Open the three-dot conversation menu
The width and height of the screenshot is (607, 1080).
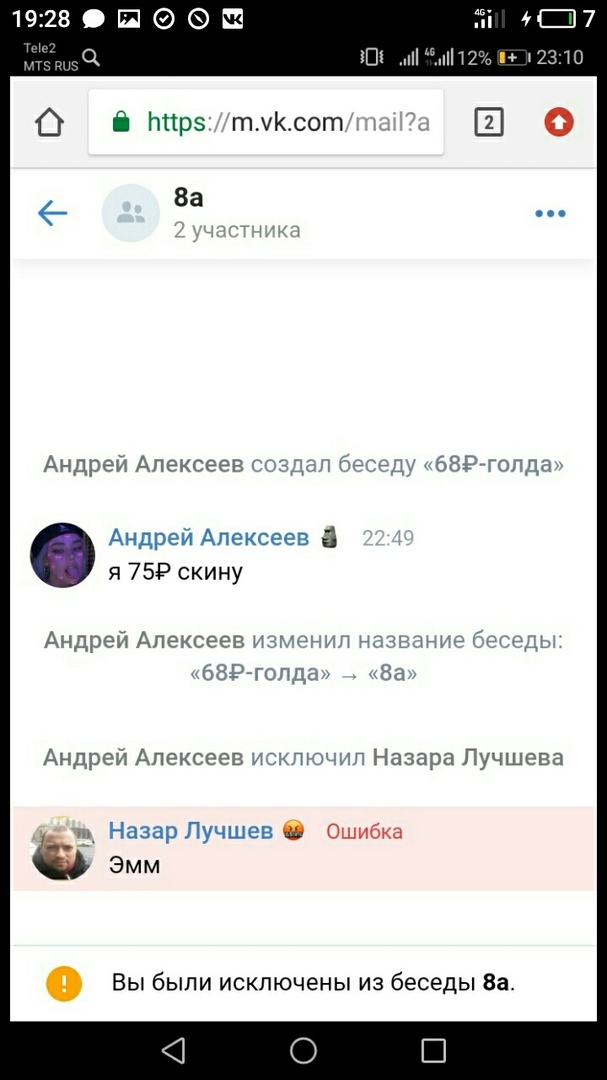click(550, 212)
